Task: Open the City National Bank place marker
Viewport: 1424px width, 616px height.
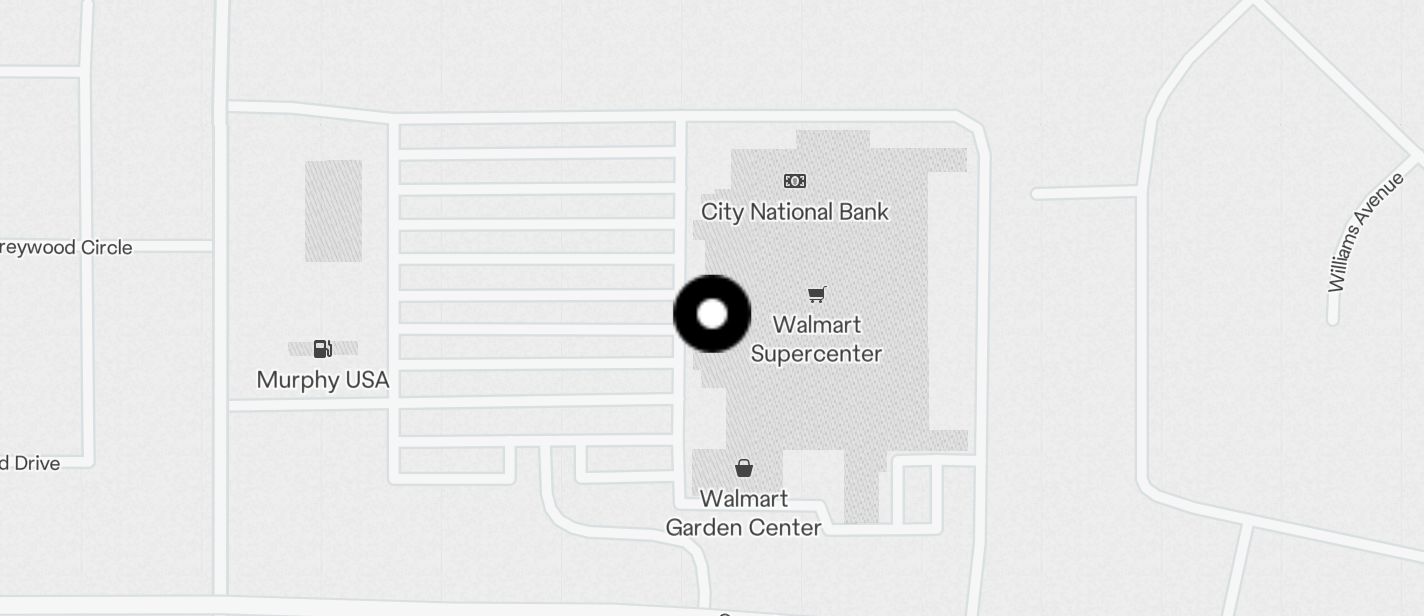Action: click(795, 182)
